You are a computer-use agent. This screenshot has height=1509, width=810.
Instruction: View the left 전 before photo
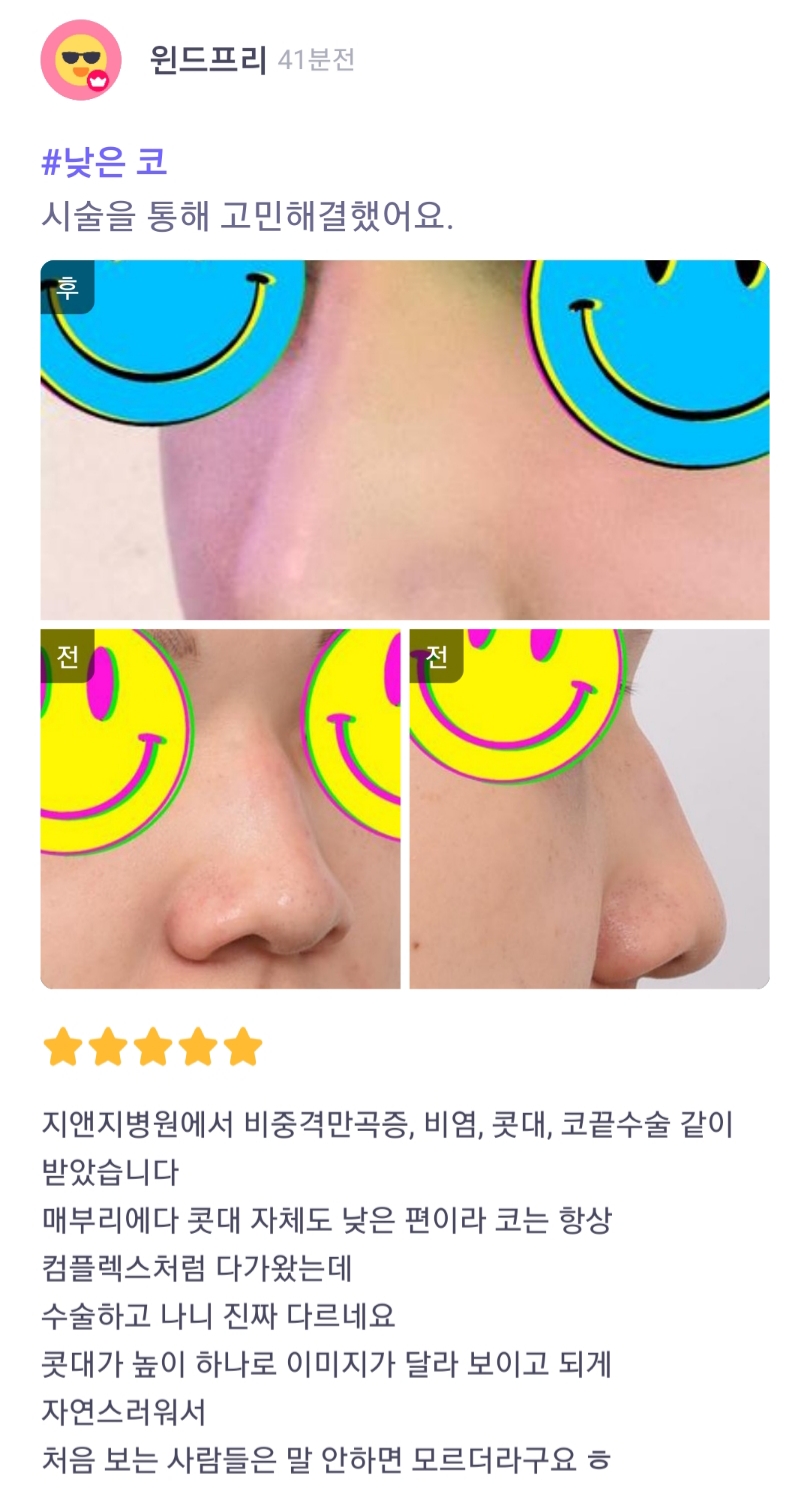click(x=220, y=808)
